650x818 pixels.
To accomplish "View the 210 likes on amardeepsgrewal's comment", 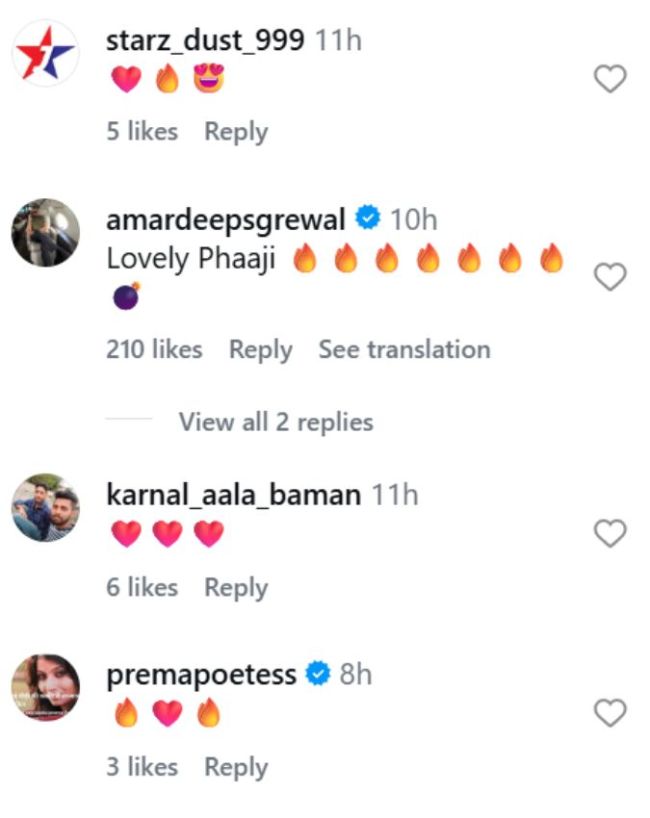I will pyautogui.click(x=154, y=349).
